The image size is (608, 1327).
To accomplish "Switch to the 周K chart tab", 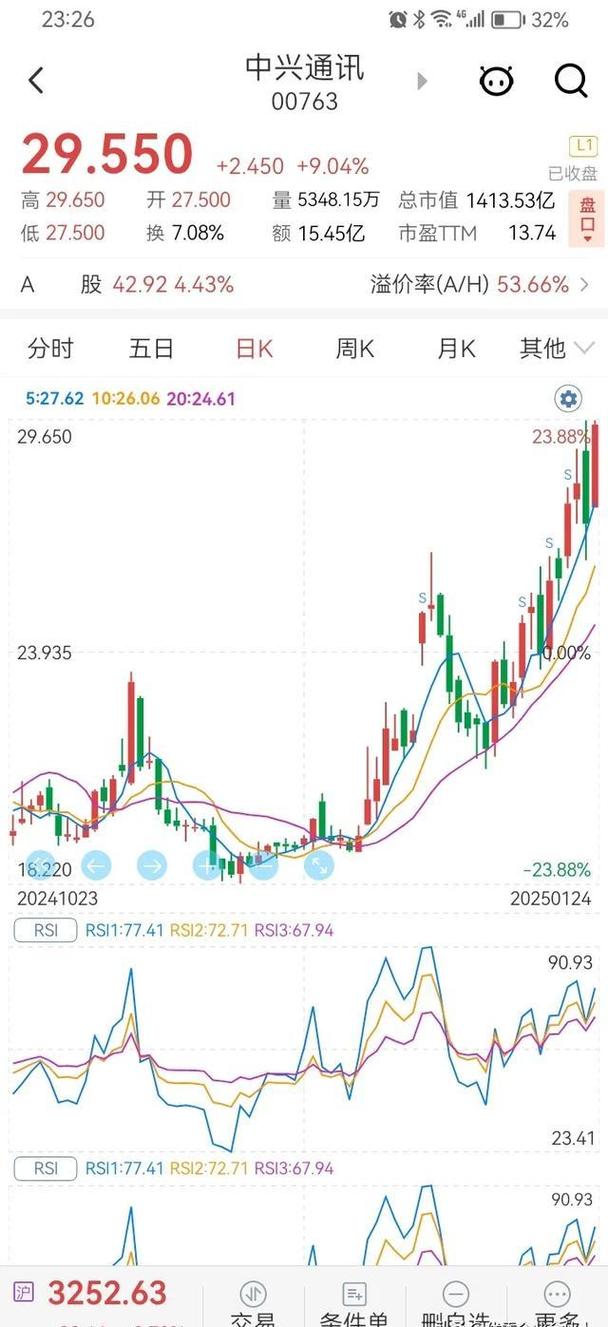I will tap(355, 349).
